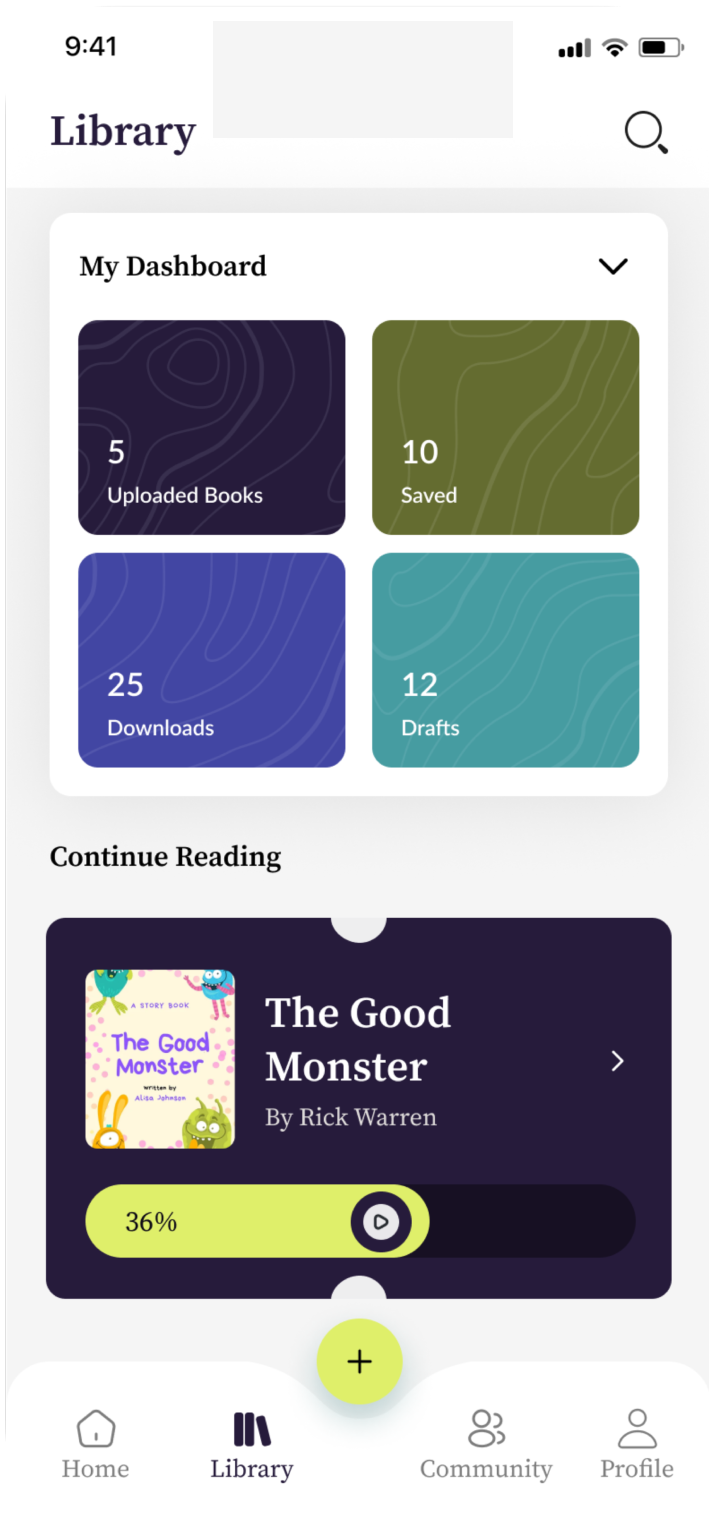Collapse the My Dashboard section
Image resolution: width=709 pixels, height=1530 pixels.
[x=612, y=266]
